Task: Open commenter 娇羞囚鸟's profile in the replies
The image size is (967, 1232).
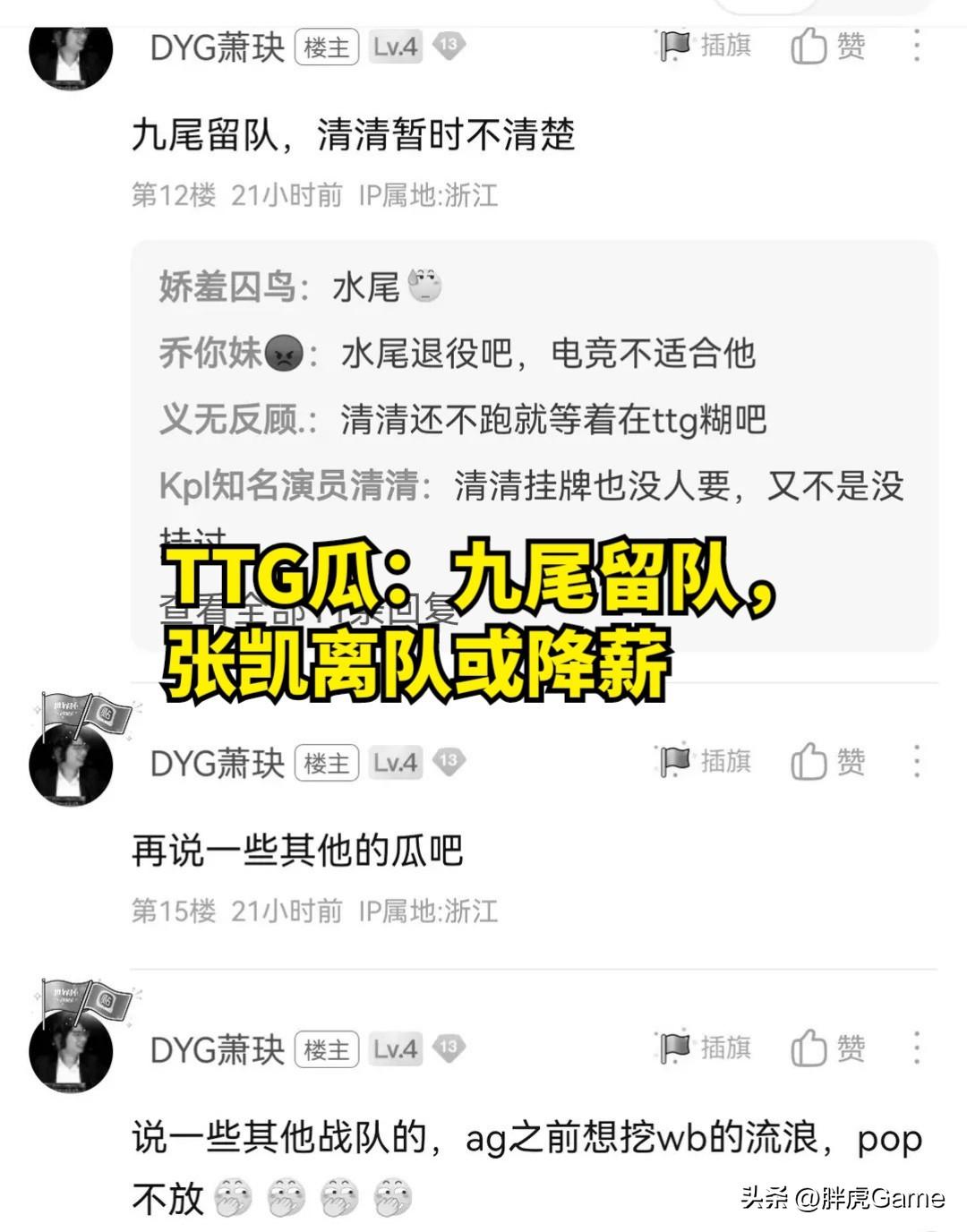Action: coord(227,287)
